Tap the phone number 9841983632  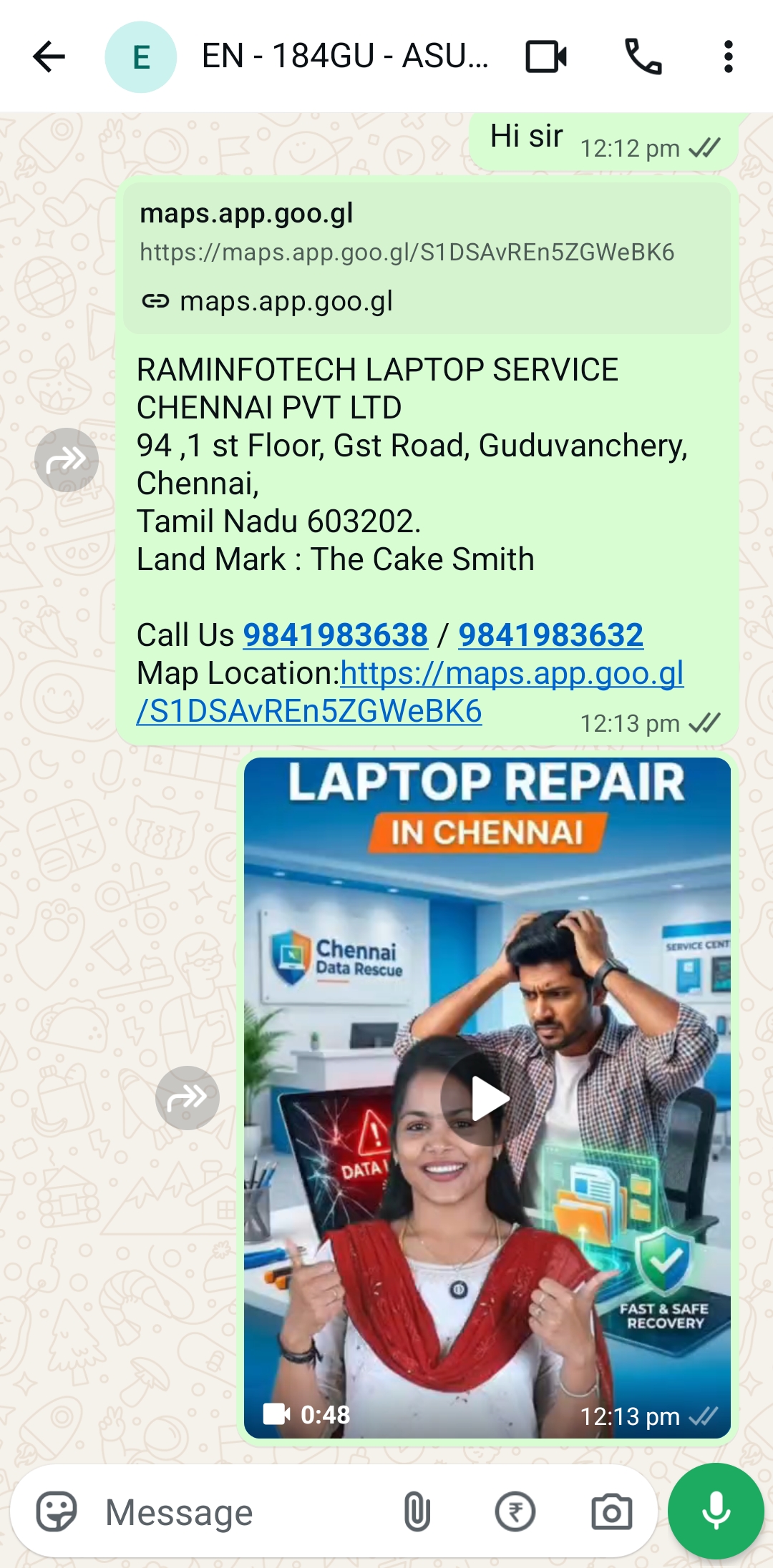(550, 635)
